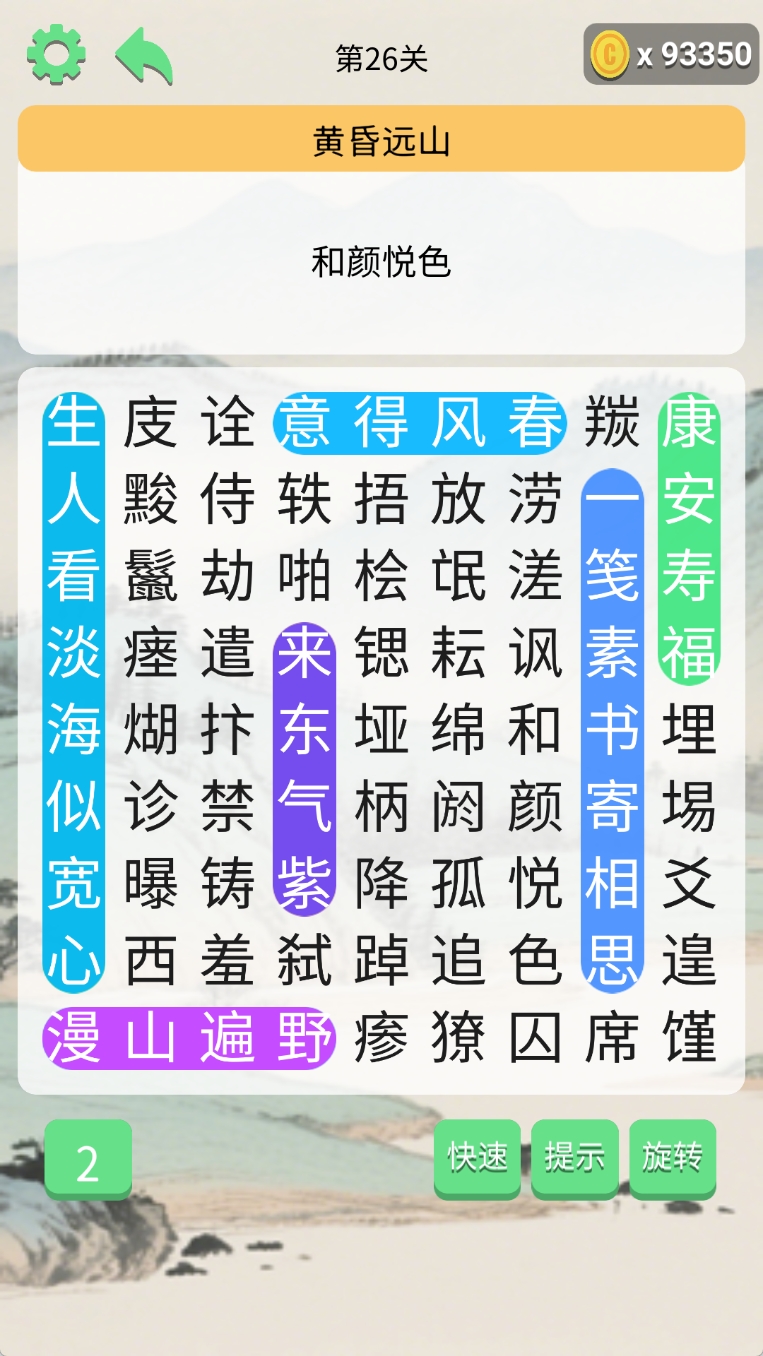Tap the grid character 囚
This screenshot has height=1356, width=763.
click(x=535, y=1038)
